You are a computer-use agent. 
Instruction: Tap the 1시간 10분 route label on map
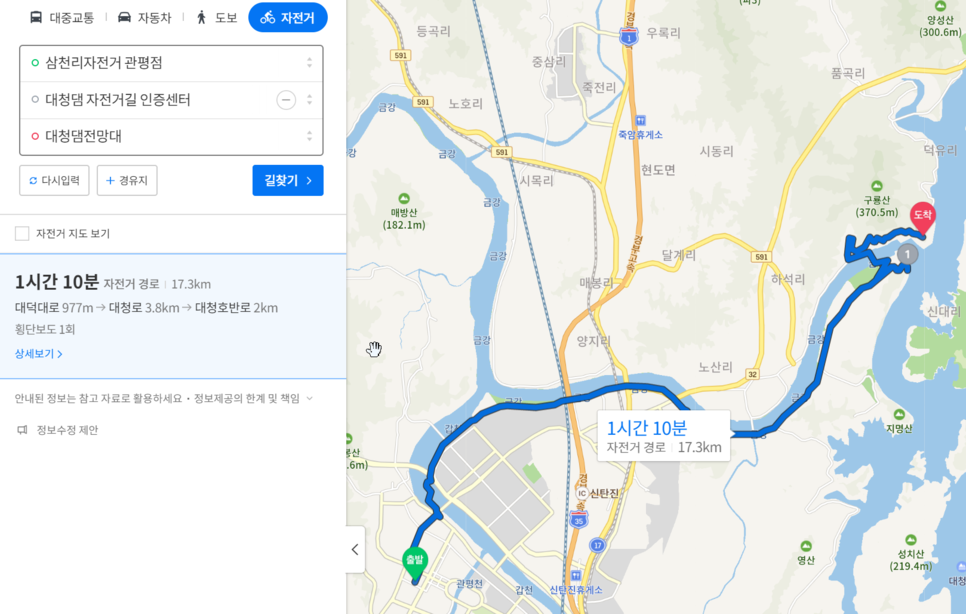coord(663,436)
